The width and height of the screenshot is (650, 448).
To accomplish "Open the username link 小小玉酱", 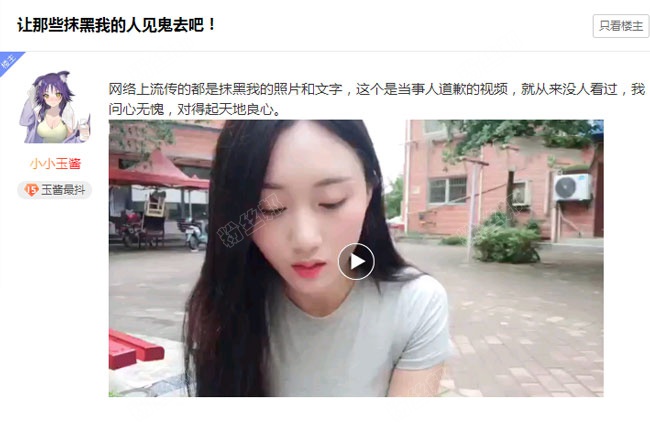I will pyautogui.click(x=55, y=164).
